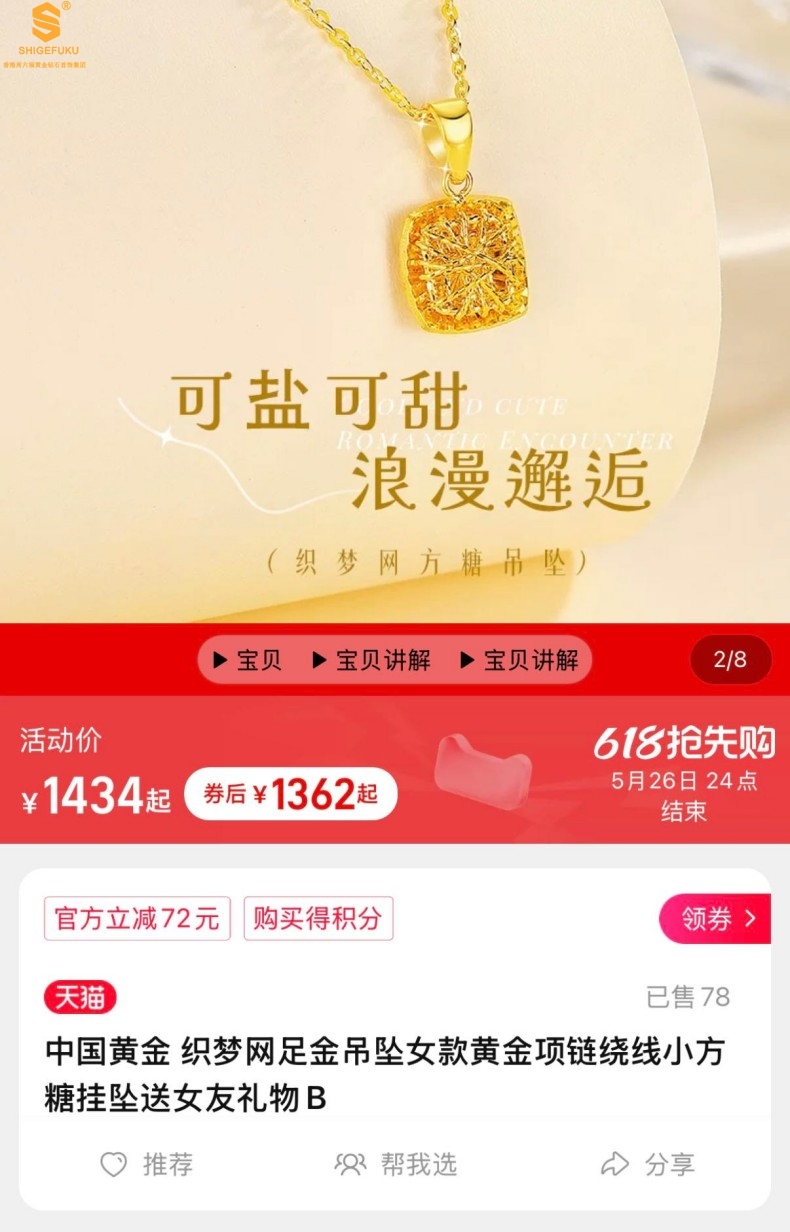Image resolution: width=790 pixels, height=1232 pixels.
Task: View the 官方立减72元 discount tag
Action: [137, 919]
